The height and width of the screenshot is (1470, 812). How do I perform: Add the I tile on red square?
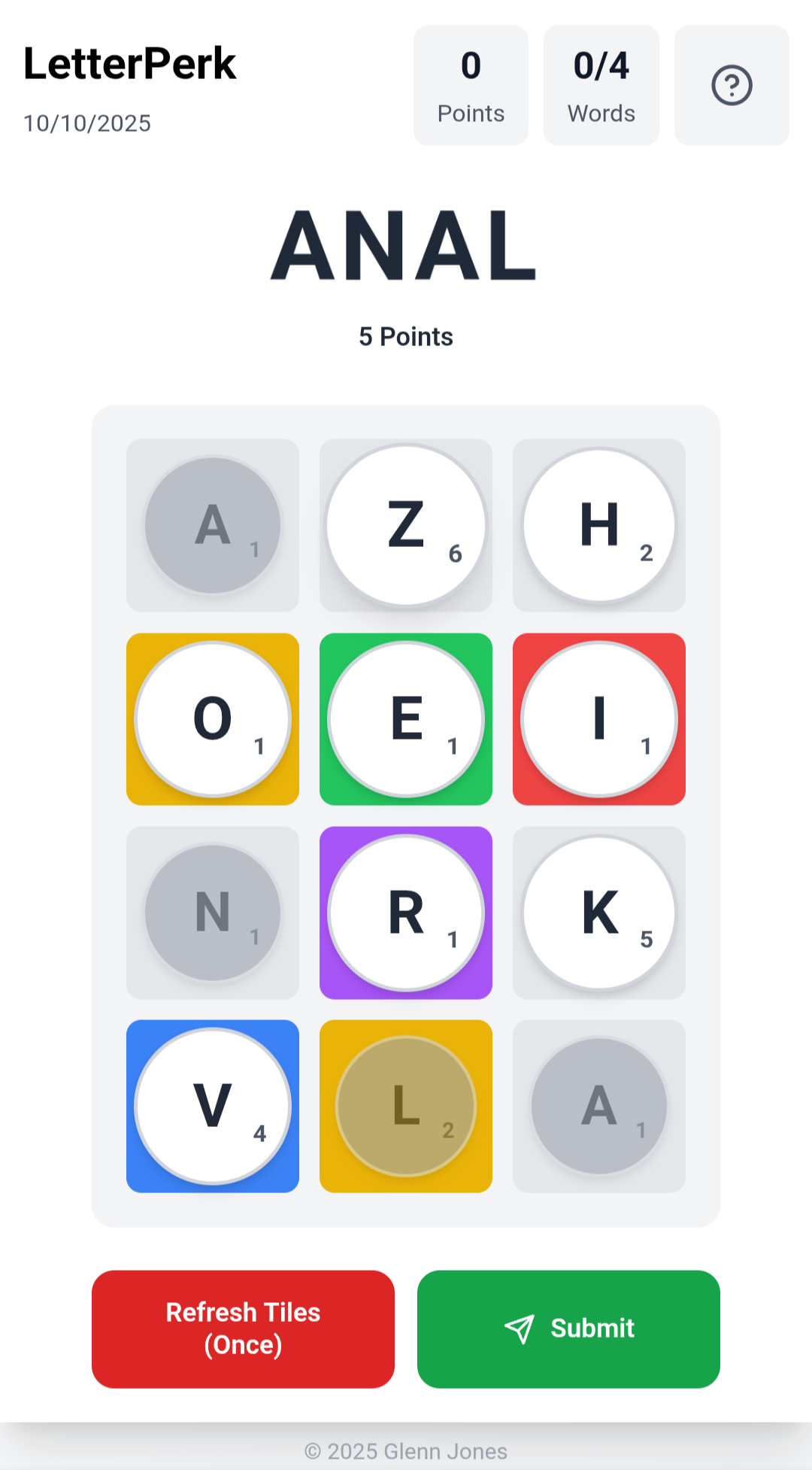coord(599,719)
